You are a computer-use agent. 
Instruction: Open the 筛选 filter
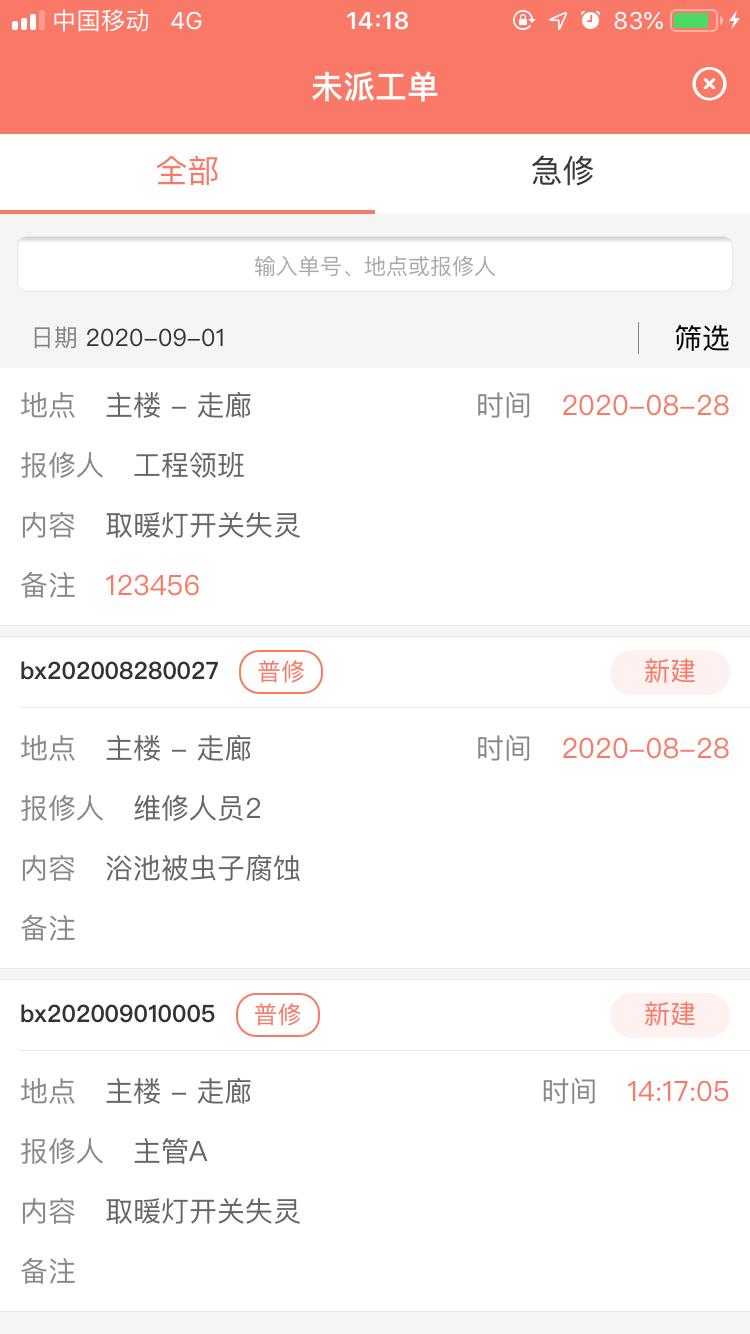coord(701,338)
